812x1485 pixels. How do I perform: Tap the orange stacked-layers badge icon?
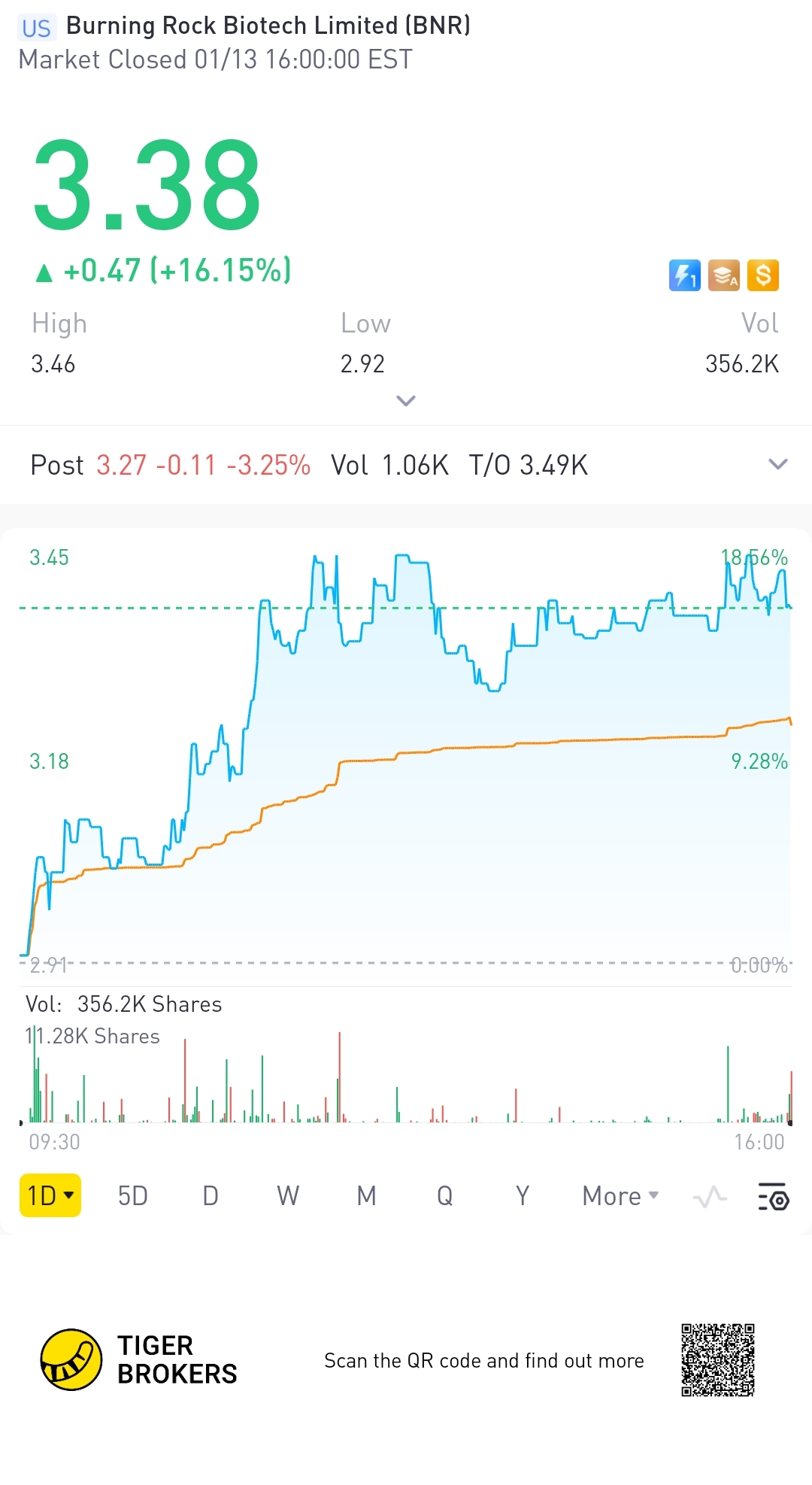(x=724, y=275)
